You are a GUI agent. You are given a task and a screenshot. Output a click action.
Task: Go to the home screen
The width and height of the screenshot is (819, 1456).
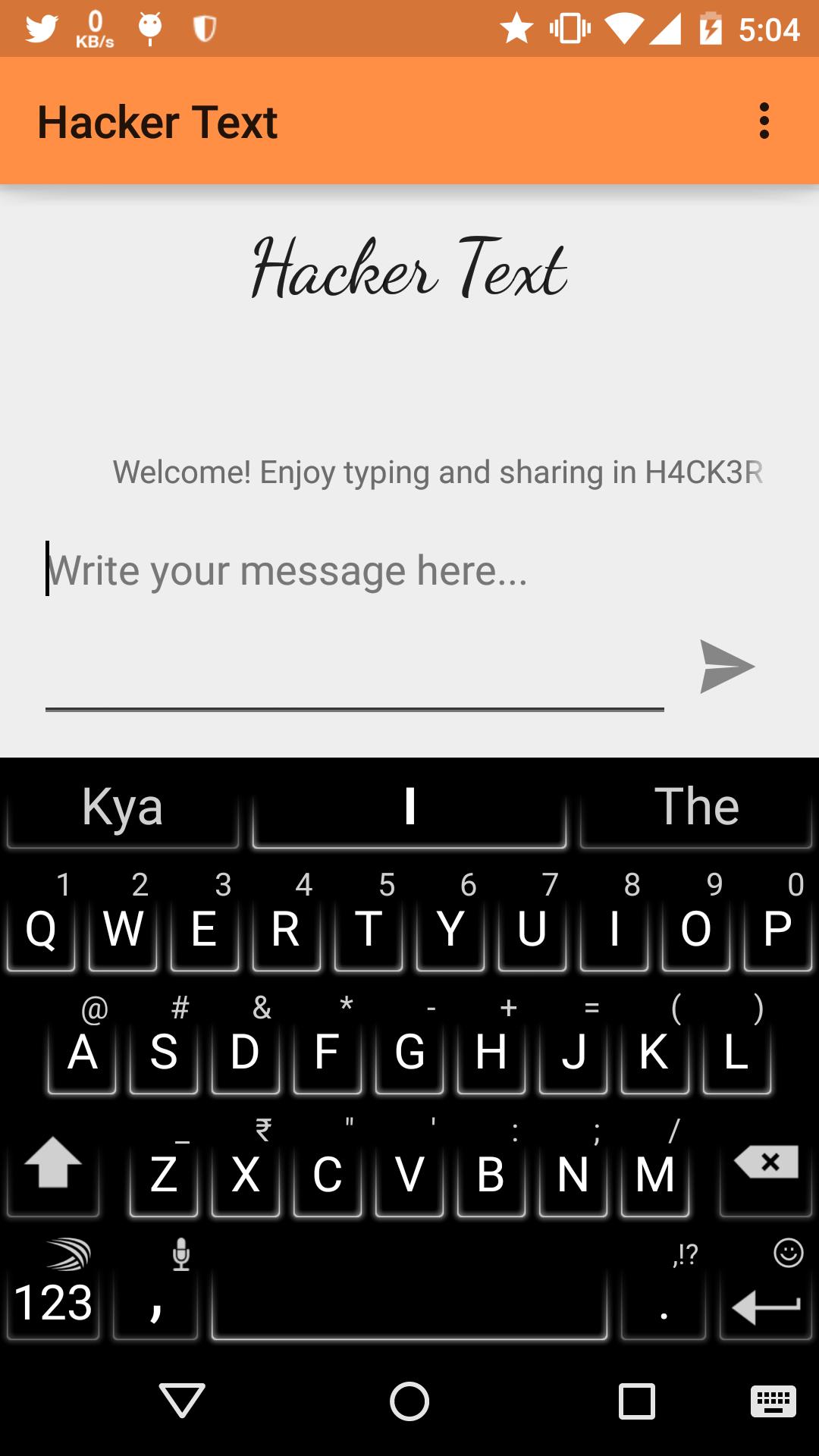pyautogui.click(x=409, y=1400)
